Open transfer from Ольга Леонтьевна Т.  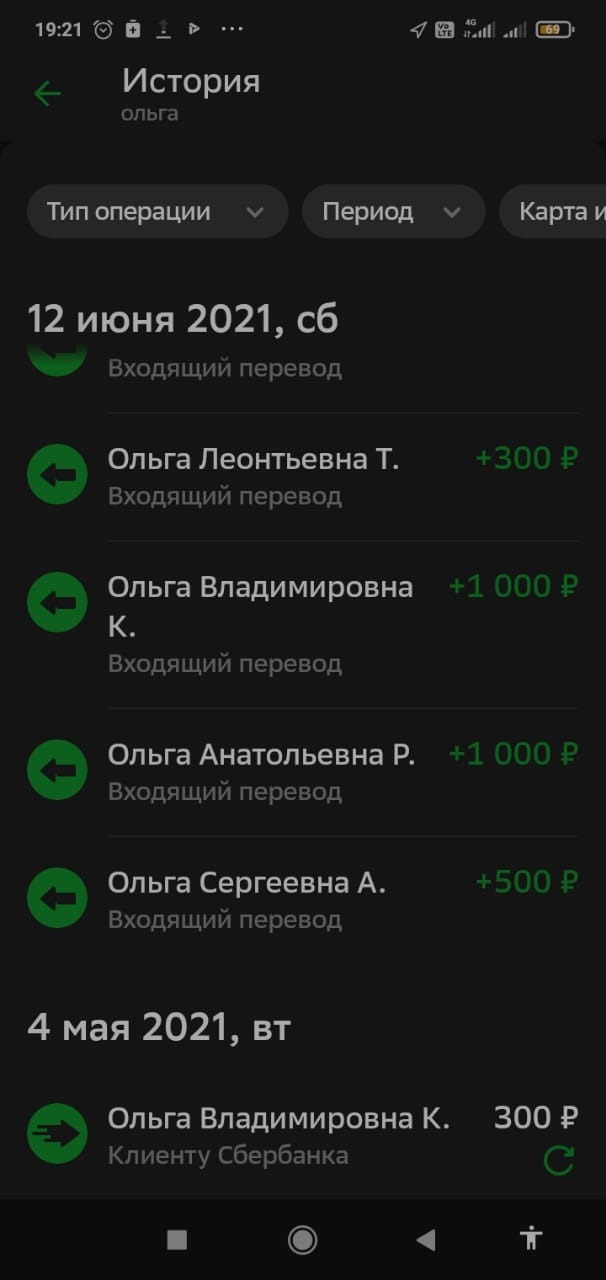pyautogui.click(x=300, y=475)
